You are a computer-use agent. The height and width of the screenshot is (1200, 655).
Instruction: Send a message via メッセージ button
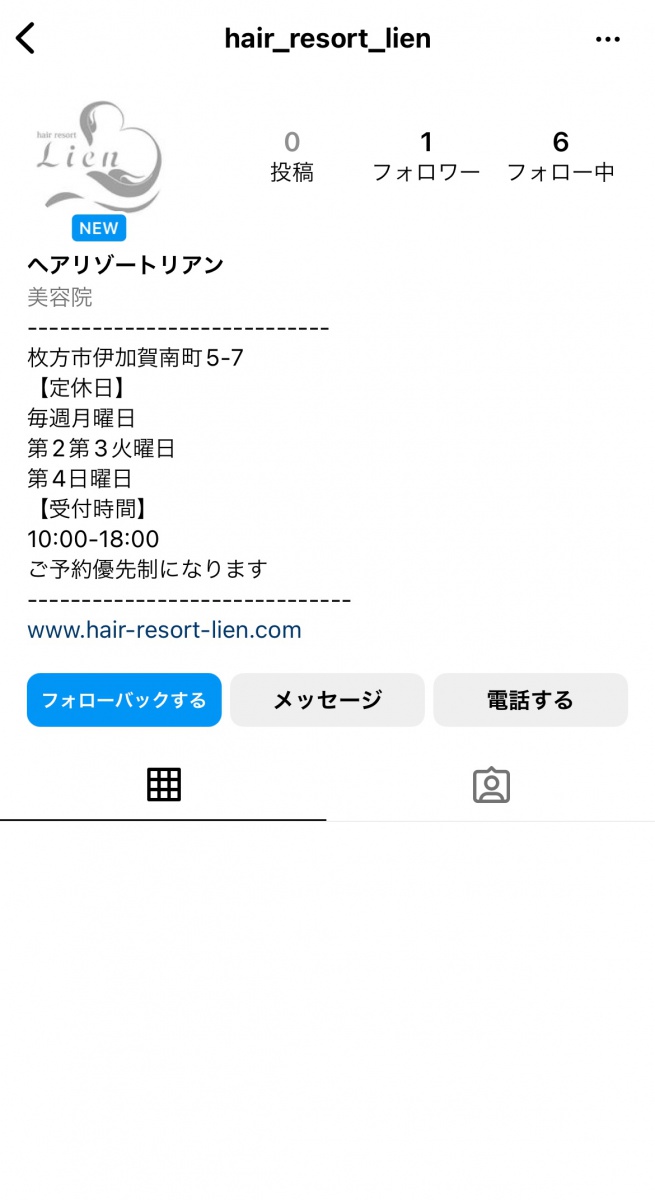(327, 700)
